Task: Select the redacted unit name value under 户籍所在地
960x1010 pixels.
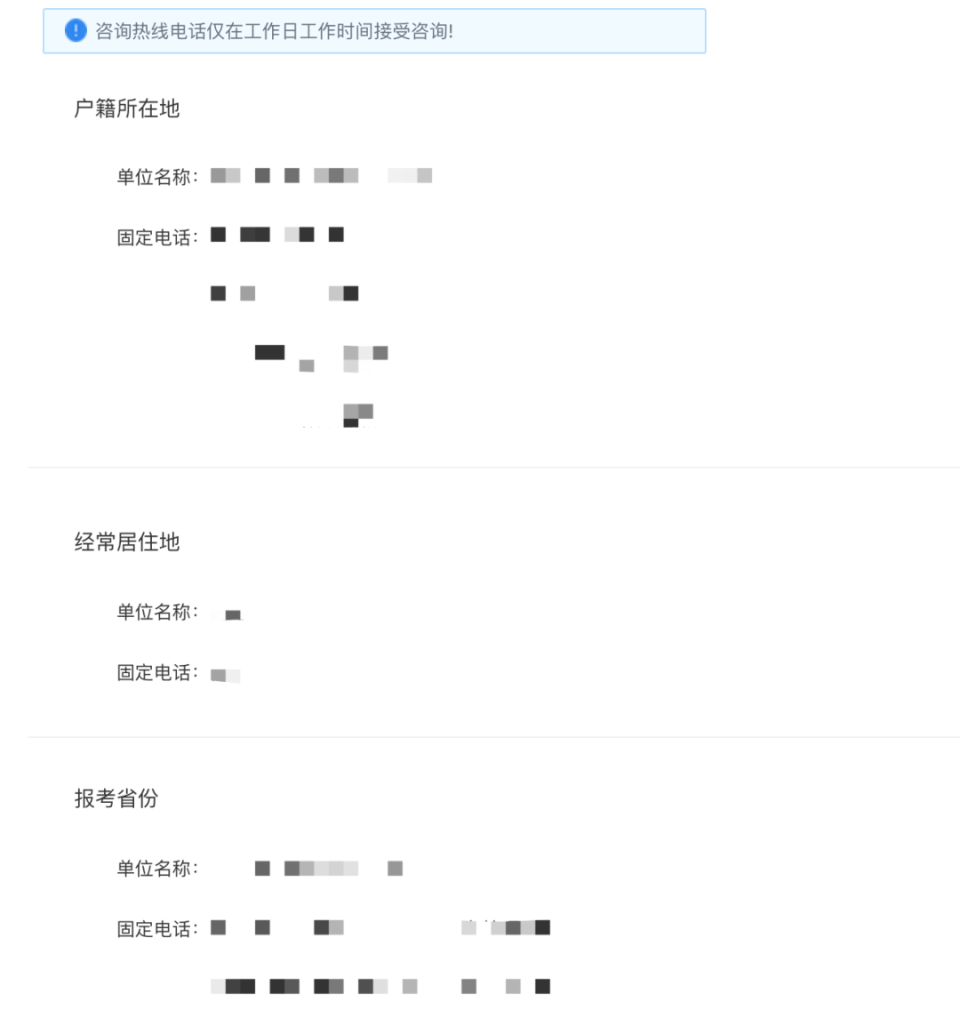Action: (x=320, y=175)
